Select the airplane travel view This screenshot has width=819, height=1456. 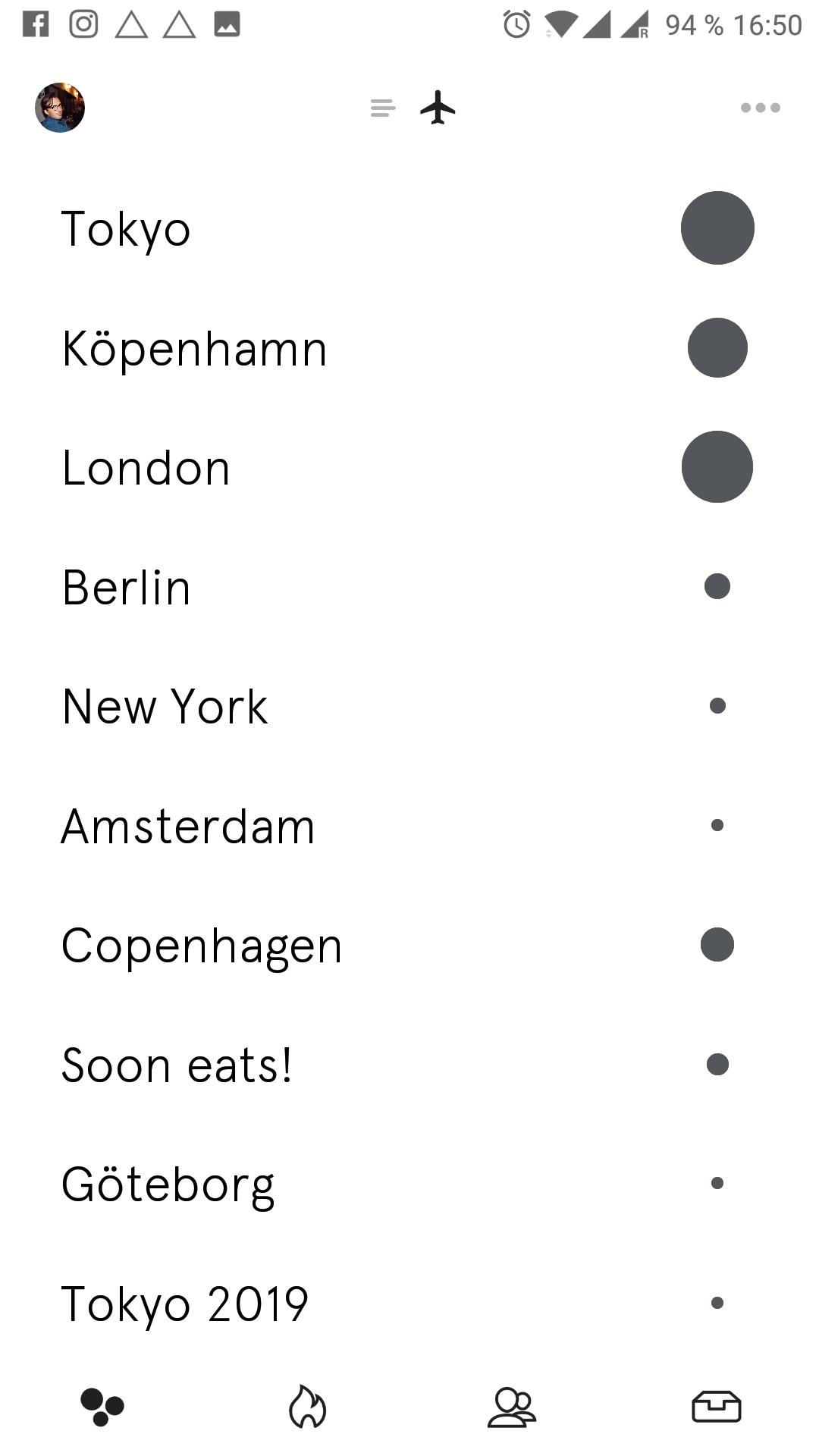(x=438, y=107)
